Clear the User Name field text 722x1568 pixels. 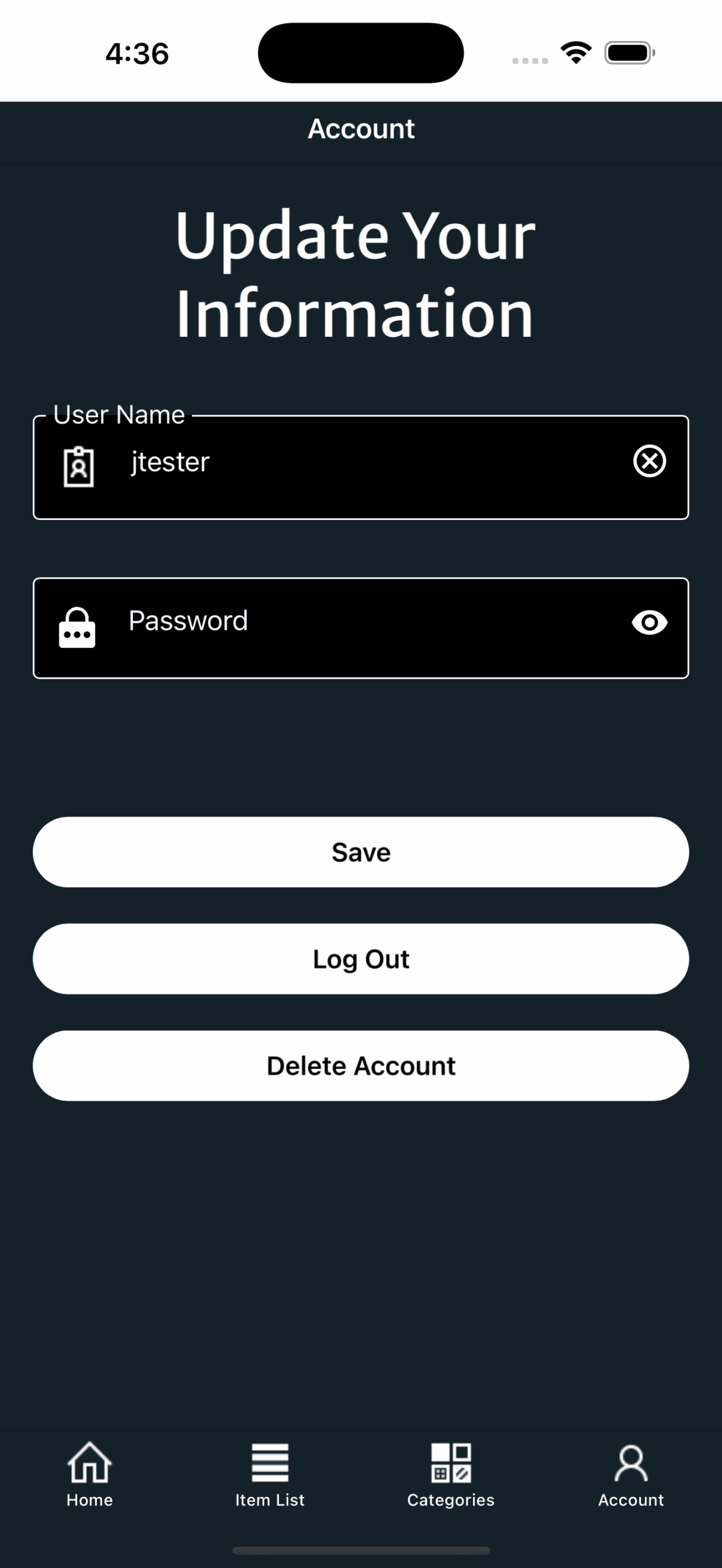tap(649, 461)
